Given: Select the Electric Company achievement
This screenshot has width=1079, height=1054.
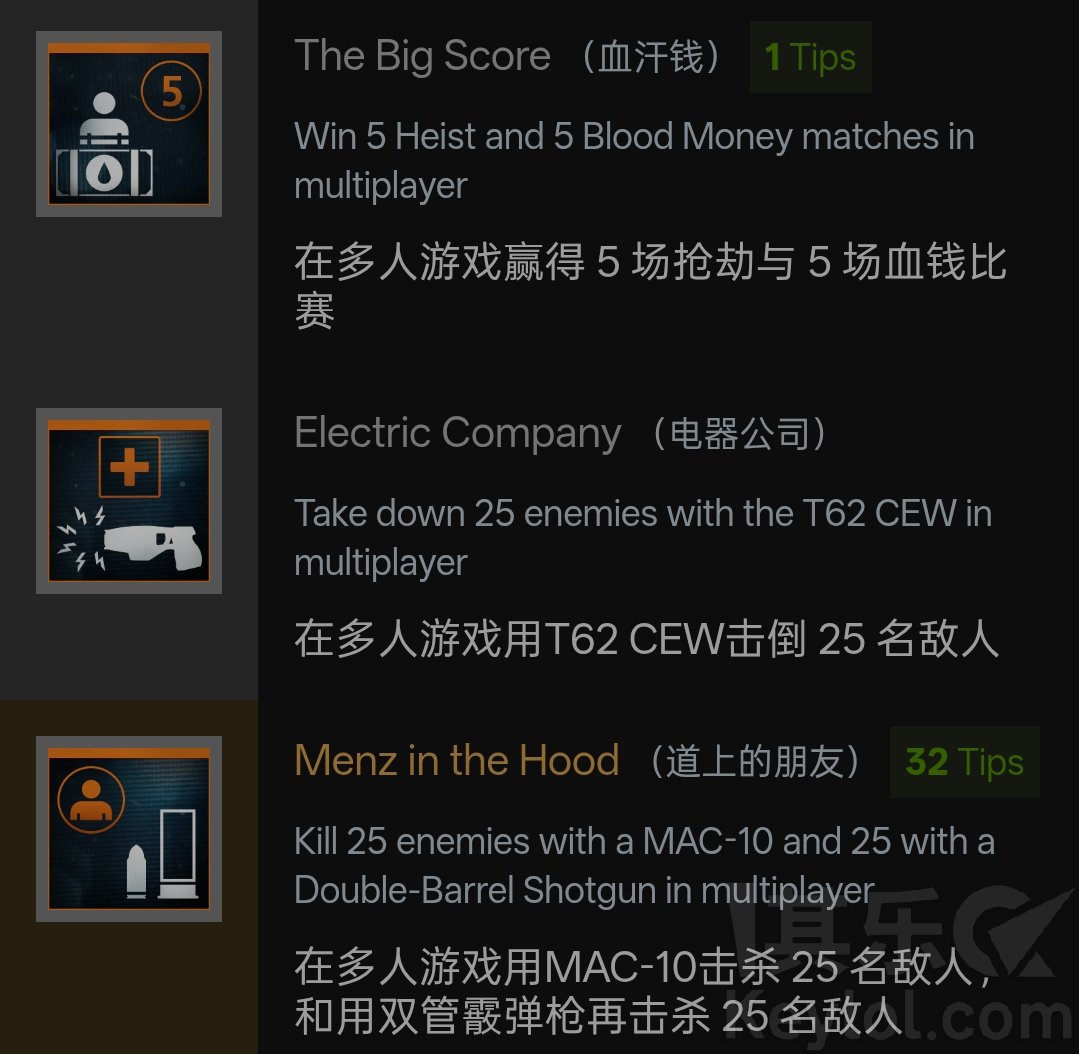Looking at the screenshot, I should coord(457,433).
